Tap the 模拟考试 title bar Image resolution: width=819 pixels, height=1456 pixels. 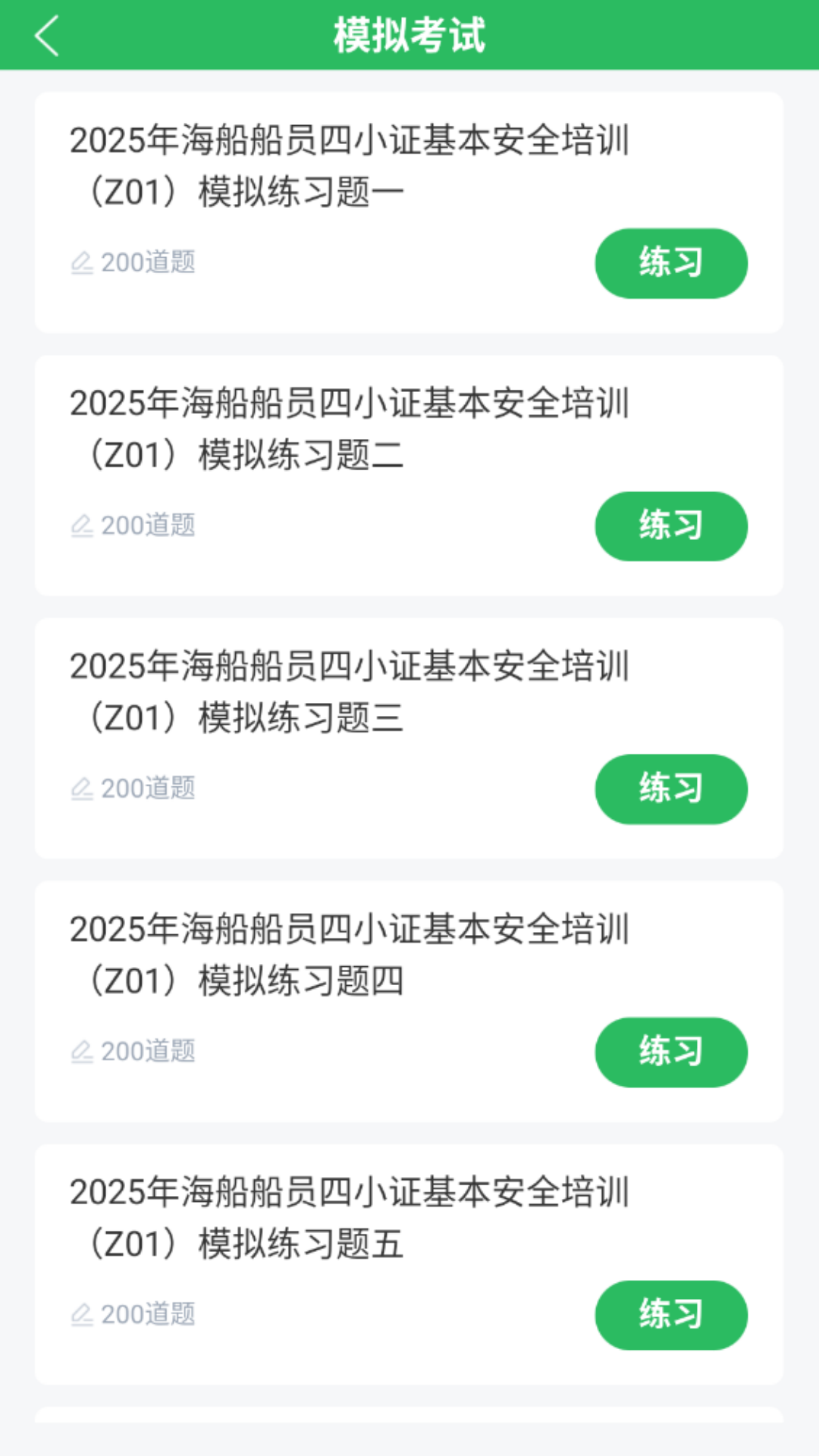coord(409,34)
